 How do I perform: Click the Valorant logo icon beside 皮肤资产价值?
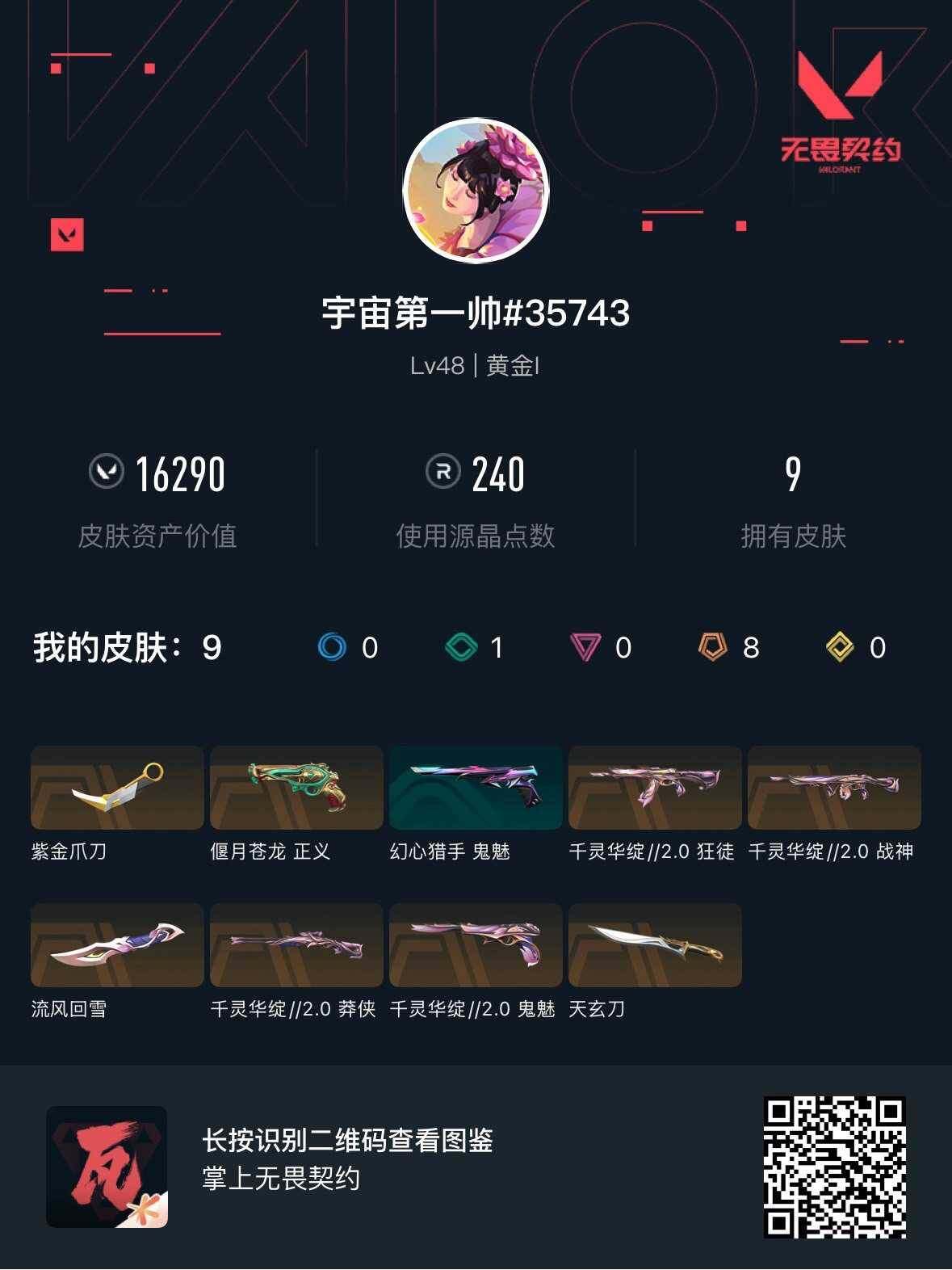pos(113,476)
